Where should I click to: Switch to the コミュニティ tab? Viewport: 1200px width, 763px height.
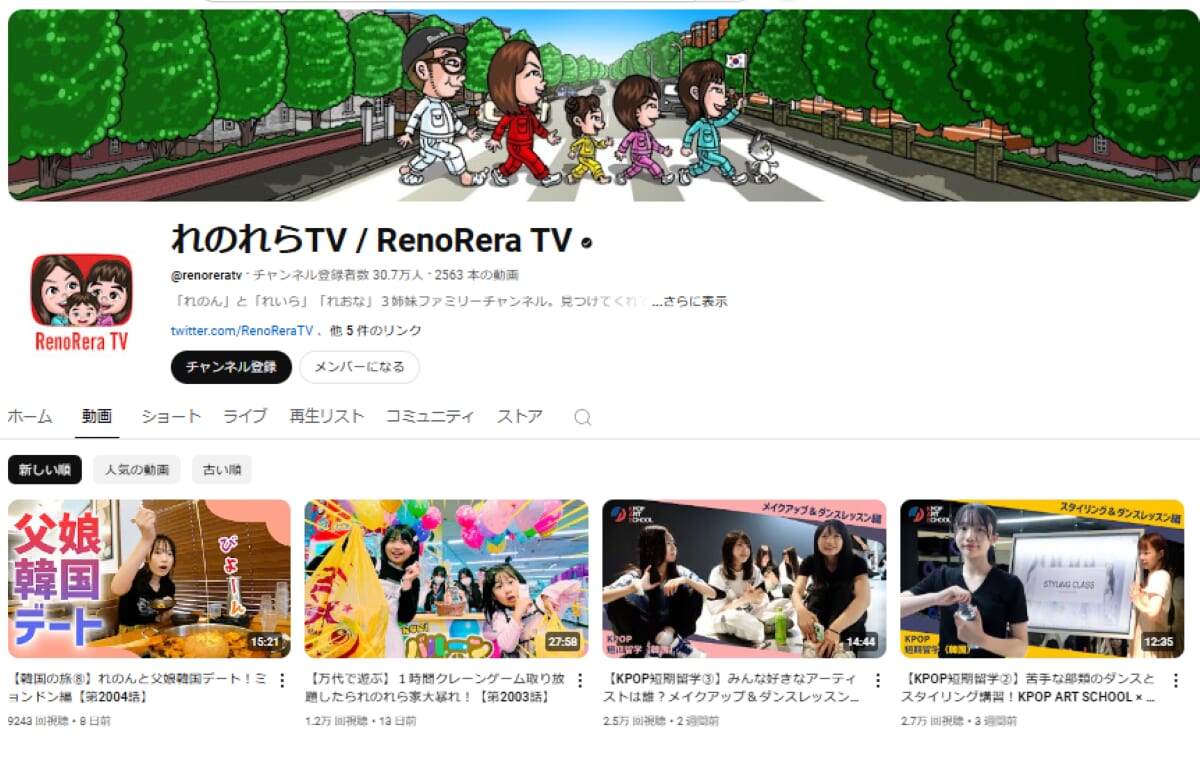tap(430, 417)
